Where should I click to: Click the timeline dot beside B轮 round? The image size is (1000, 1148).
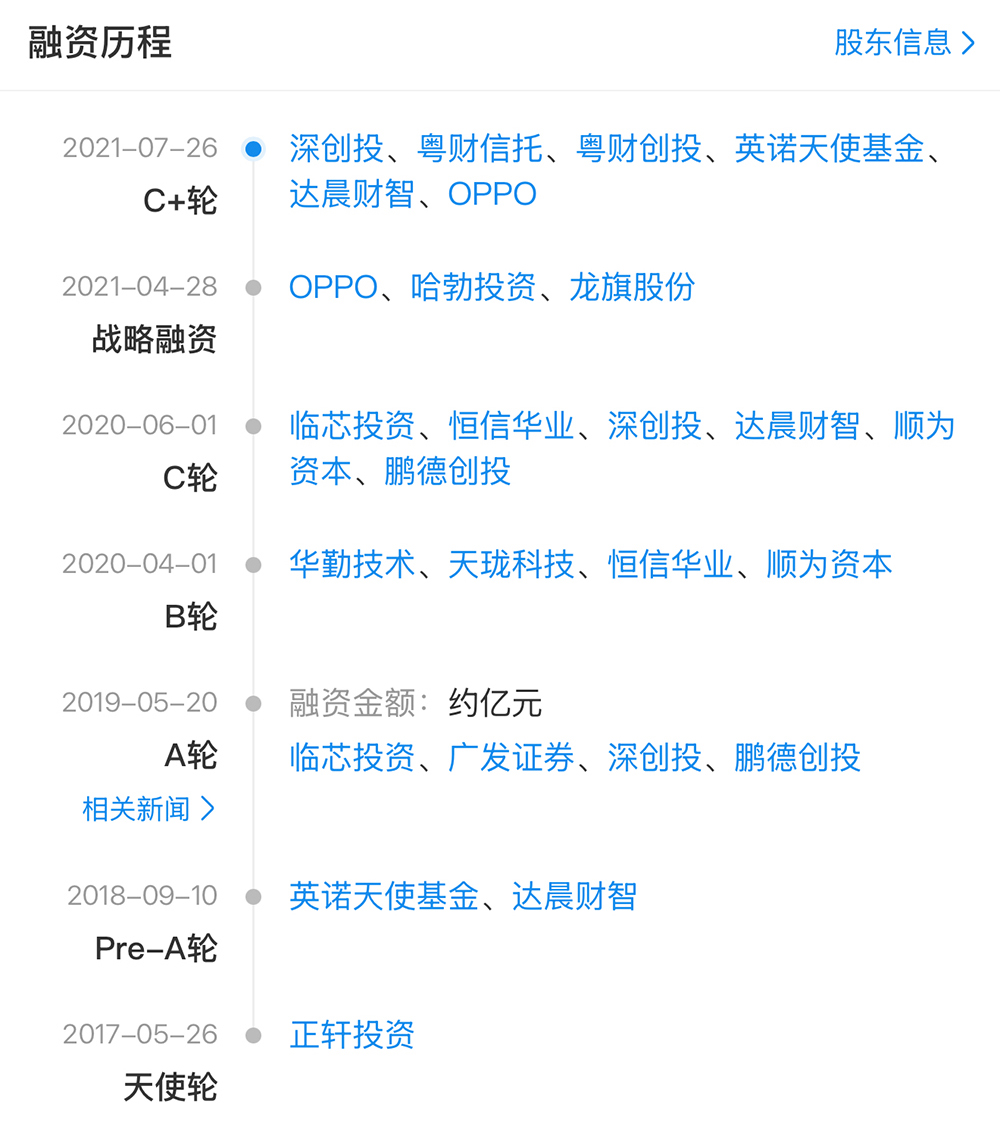[251, 564]
